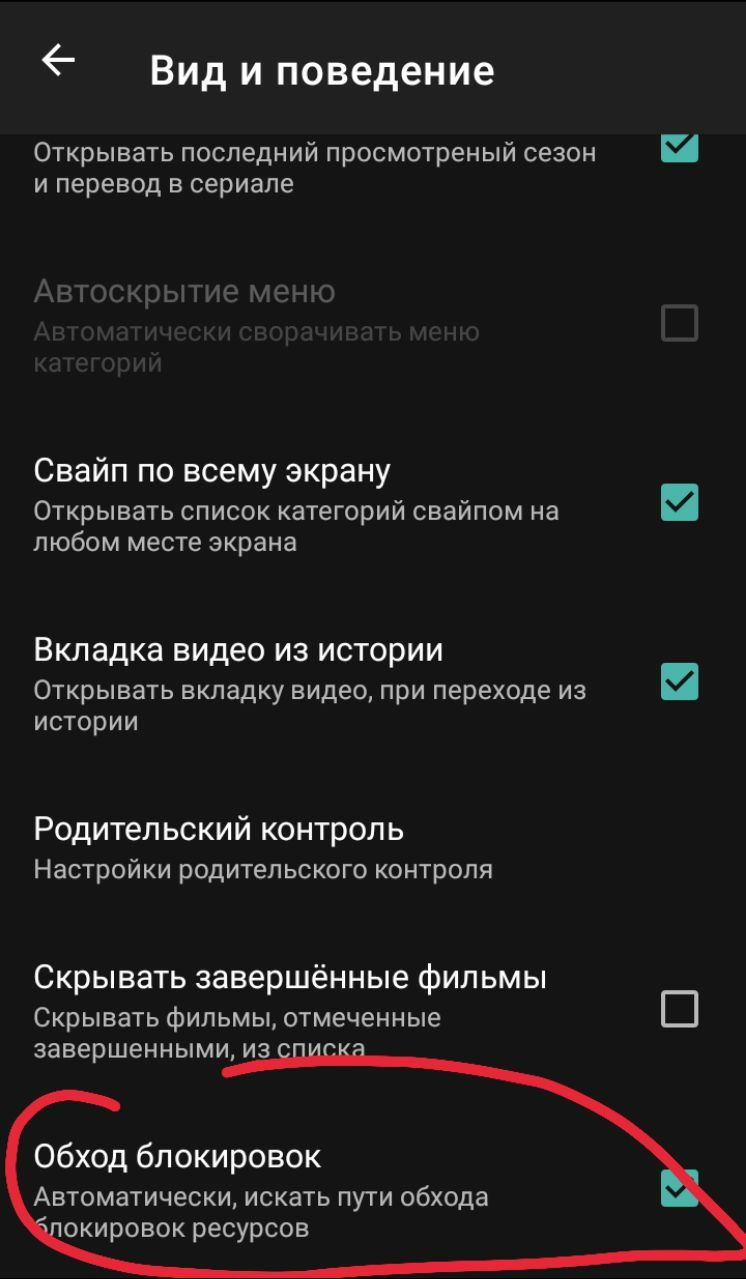Viewport: 746px width, 1279px height.
Task: Go back using the arrow icon
Action: 58,60
